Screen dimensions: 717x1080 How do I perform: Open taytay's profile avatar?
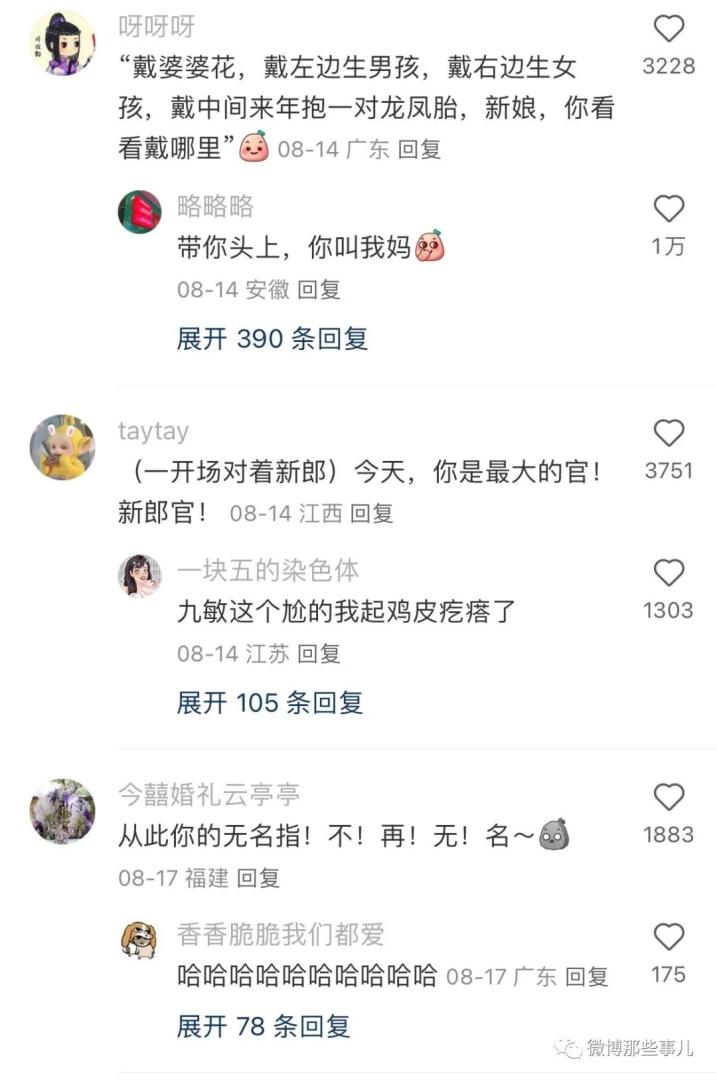62,447
